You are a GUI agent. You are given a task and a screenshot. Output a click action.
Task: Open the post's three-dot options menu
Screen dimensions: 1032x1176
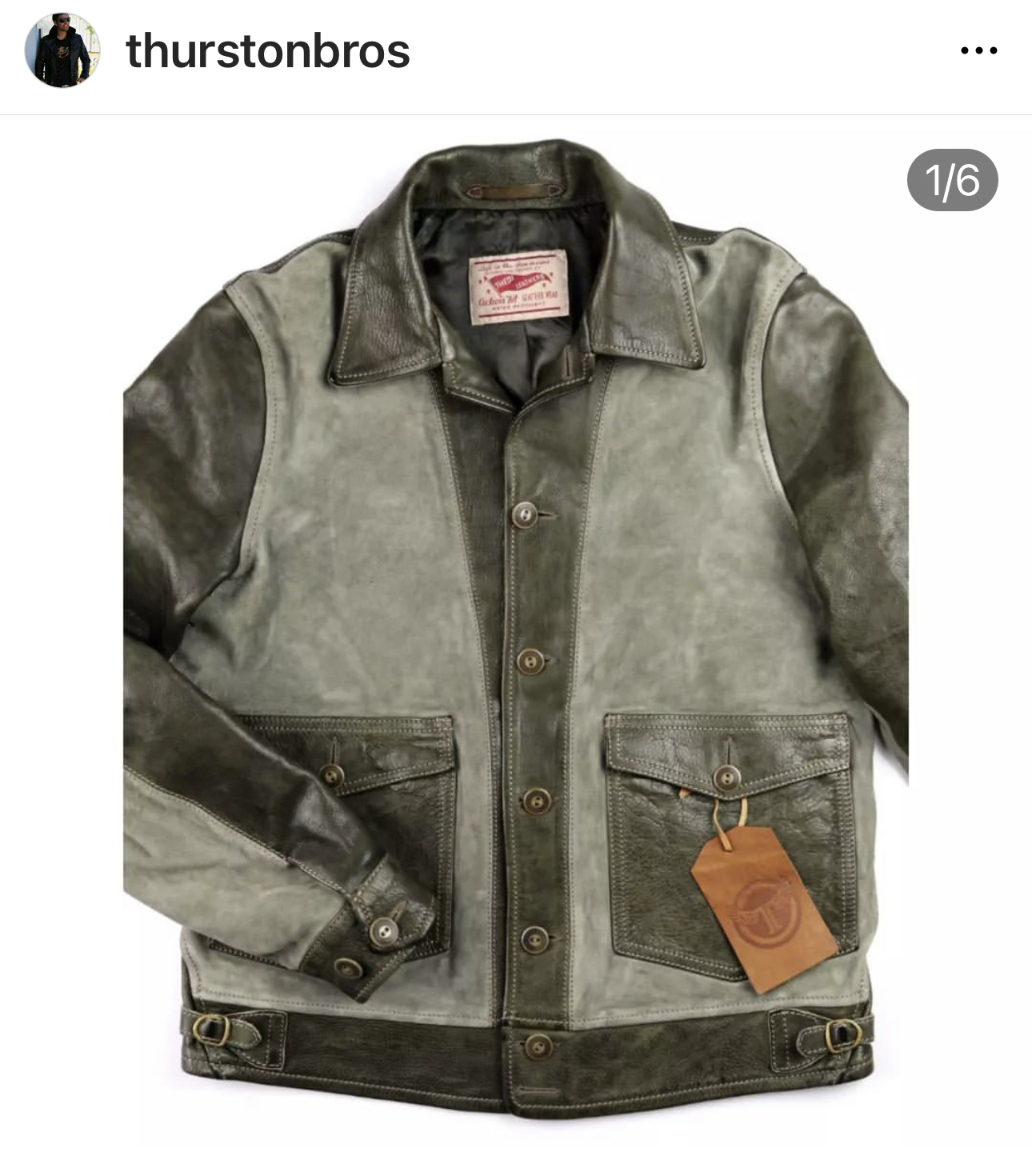pyautogui.click(x=978, y=51)
